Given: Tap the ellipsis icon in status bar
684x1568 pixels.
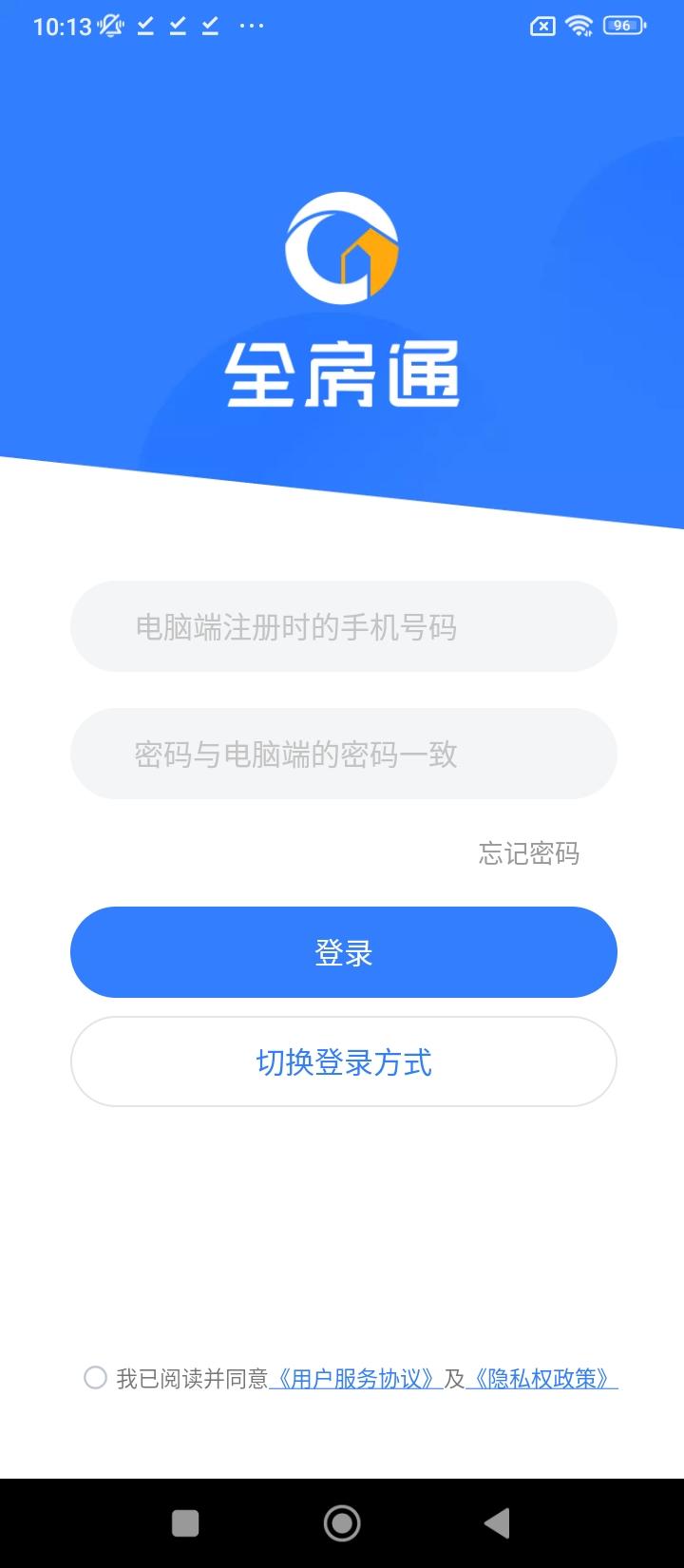Looking at the screenshot, I should coord(251,26).
